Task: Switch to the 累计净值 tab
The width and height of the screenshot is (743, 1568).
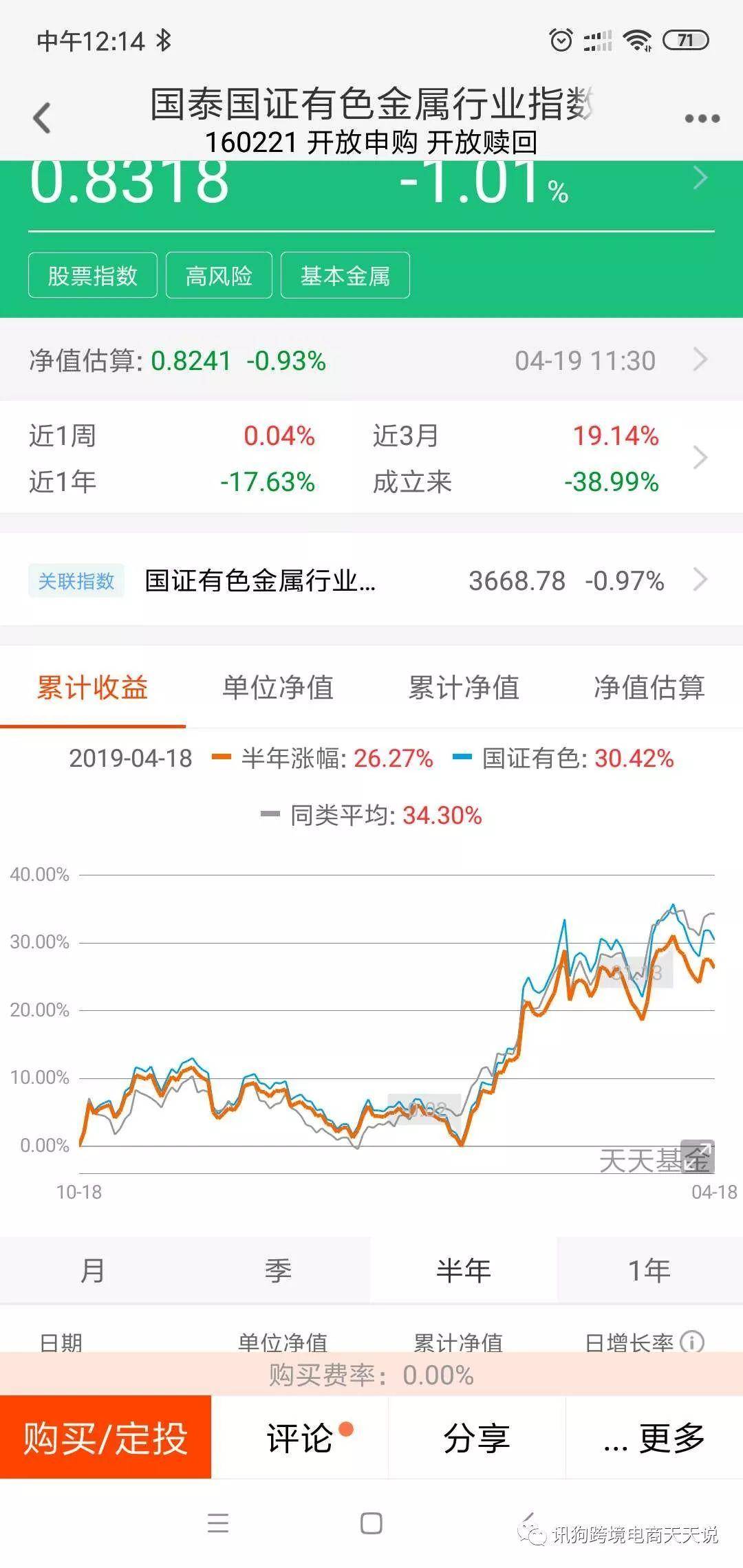Action: (x=464, y=687)
